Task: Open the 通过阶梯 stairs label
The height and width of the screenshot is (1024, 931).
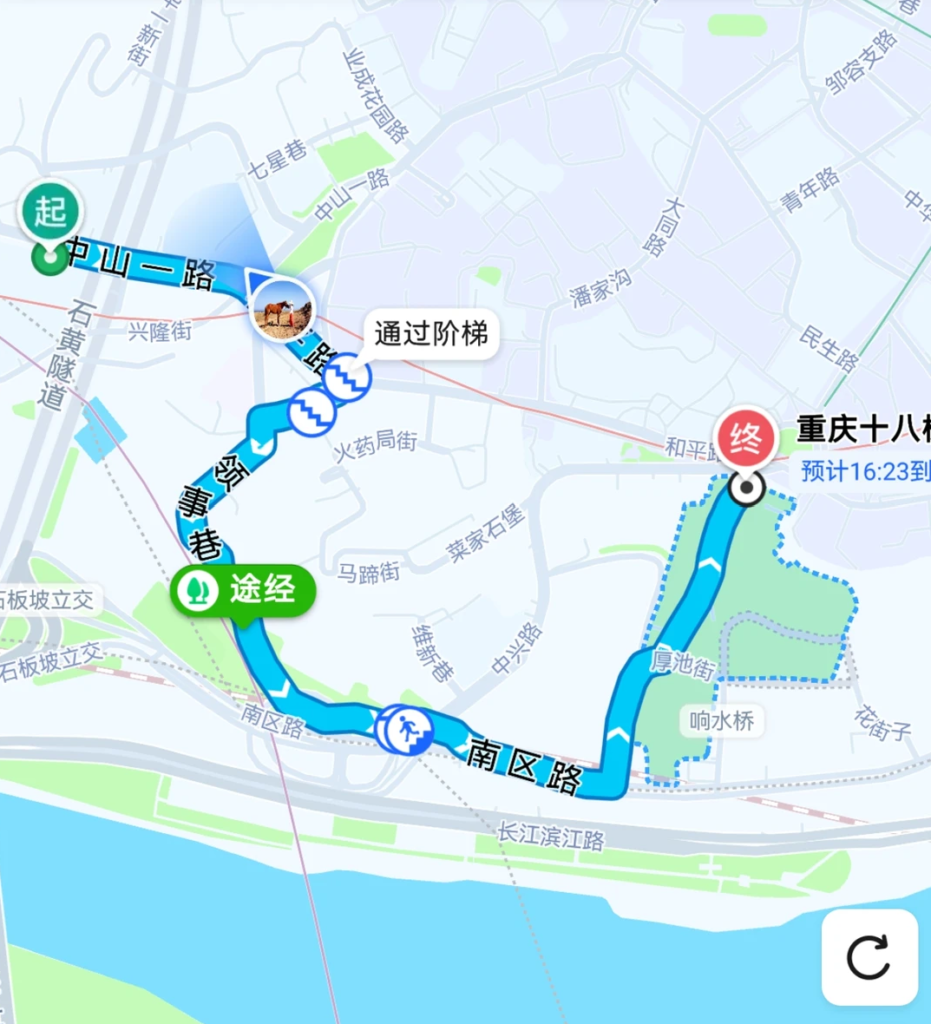Action: tap(431, 334)
